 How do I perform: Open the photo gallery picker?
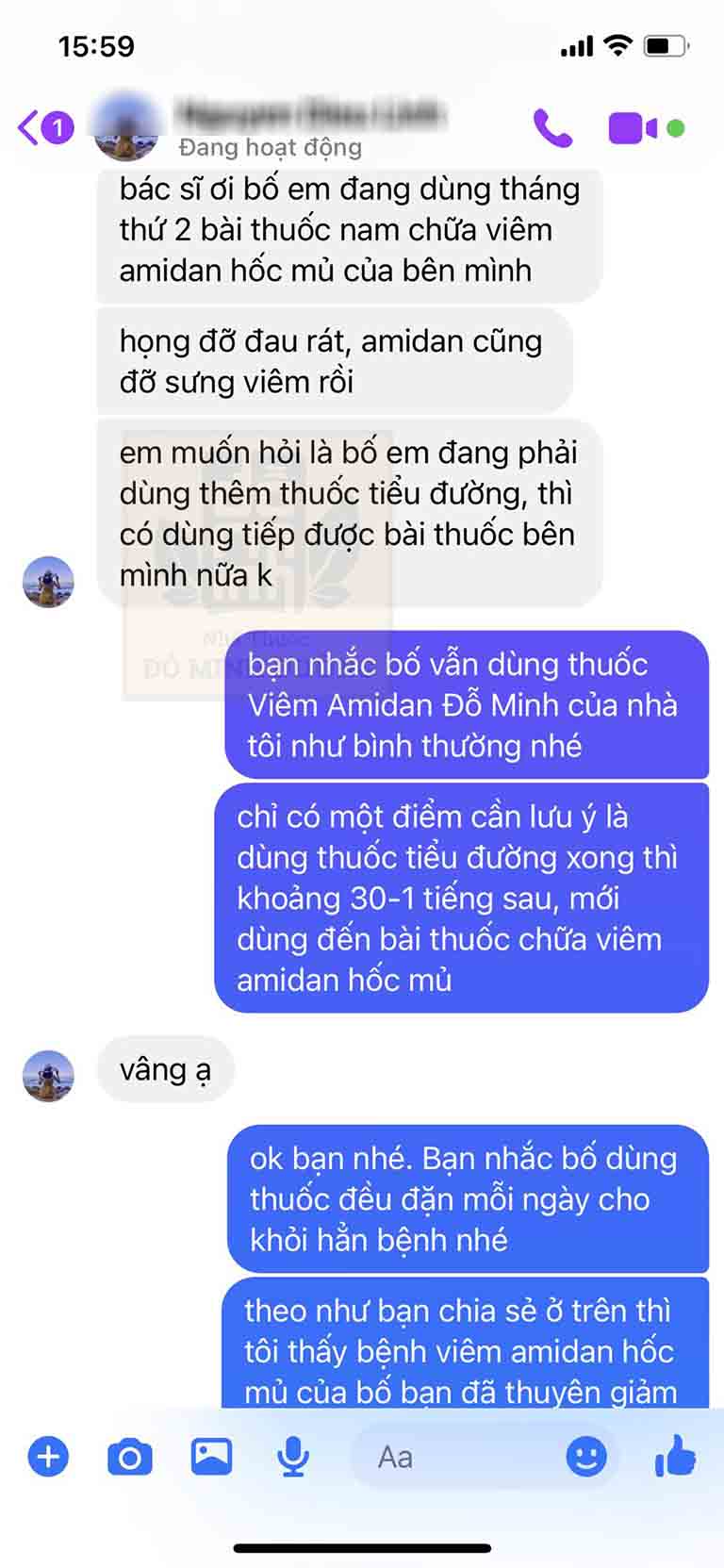[x=212, y=1457]
